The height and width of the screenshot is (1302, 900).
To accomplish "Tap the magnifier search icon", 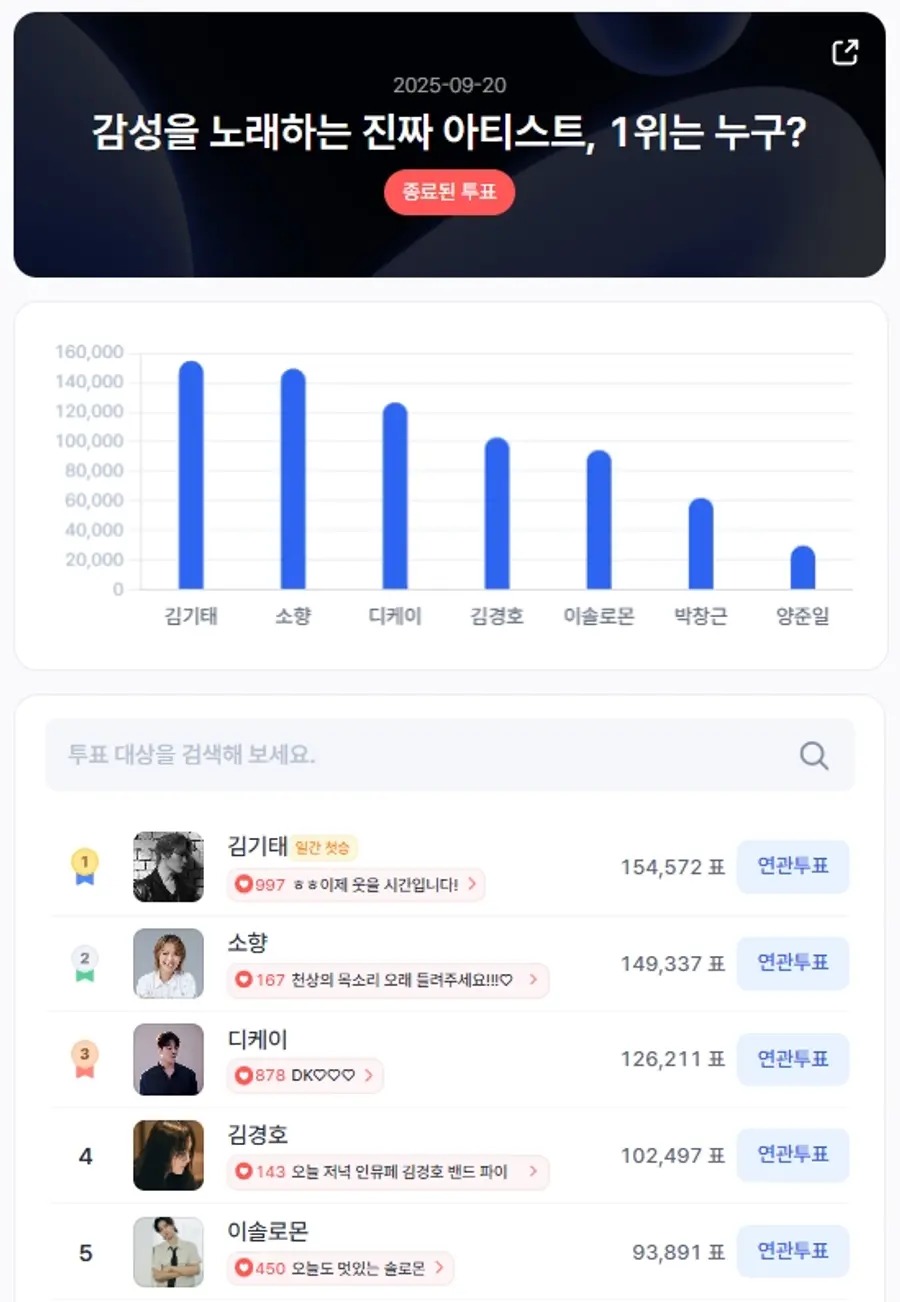I will click(x=814, y=756).
